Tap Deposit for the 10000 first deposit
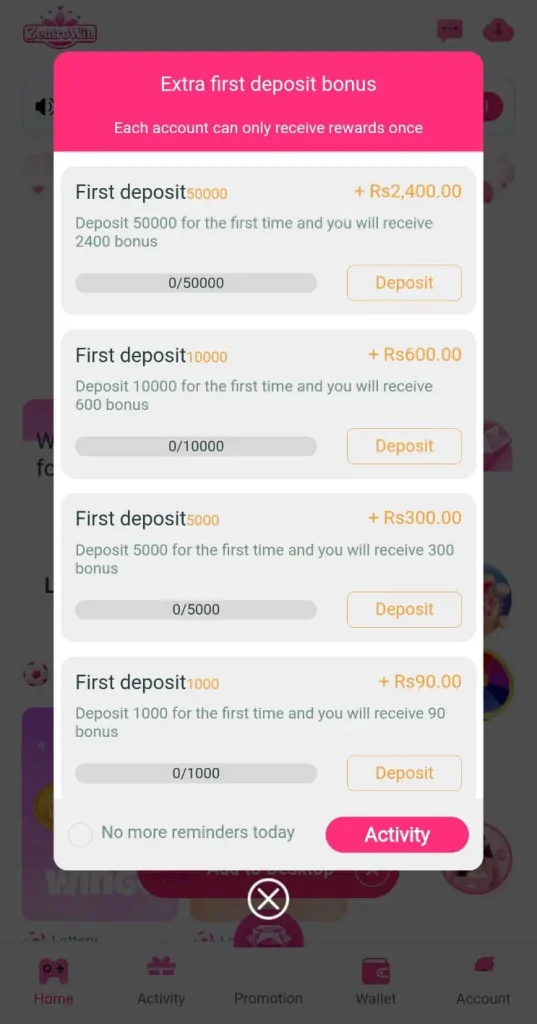The width and height of the screenshot is (537, 1024). point(404,446)
